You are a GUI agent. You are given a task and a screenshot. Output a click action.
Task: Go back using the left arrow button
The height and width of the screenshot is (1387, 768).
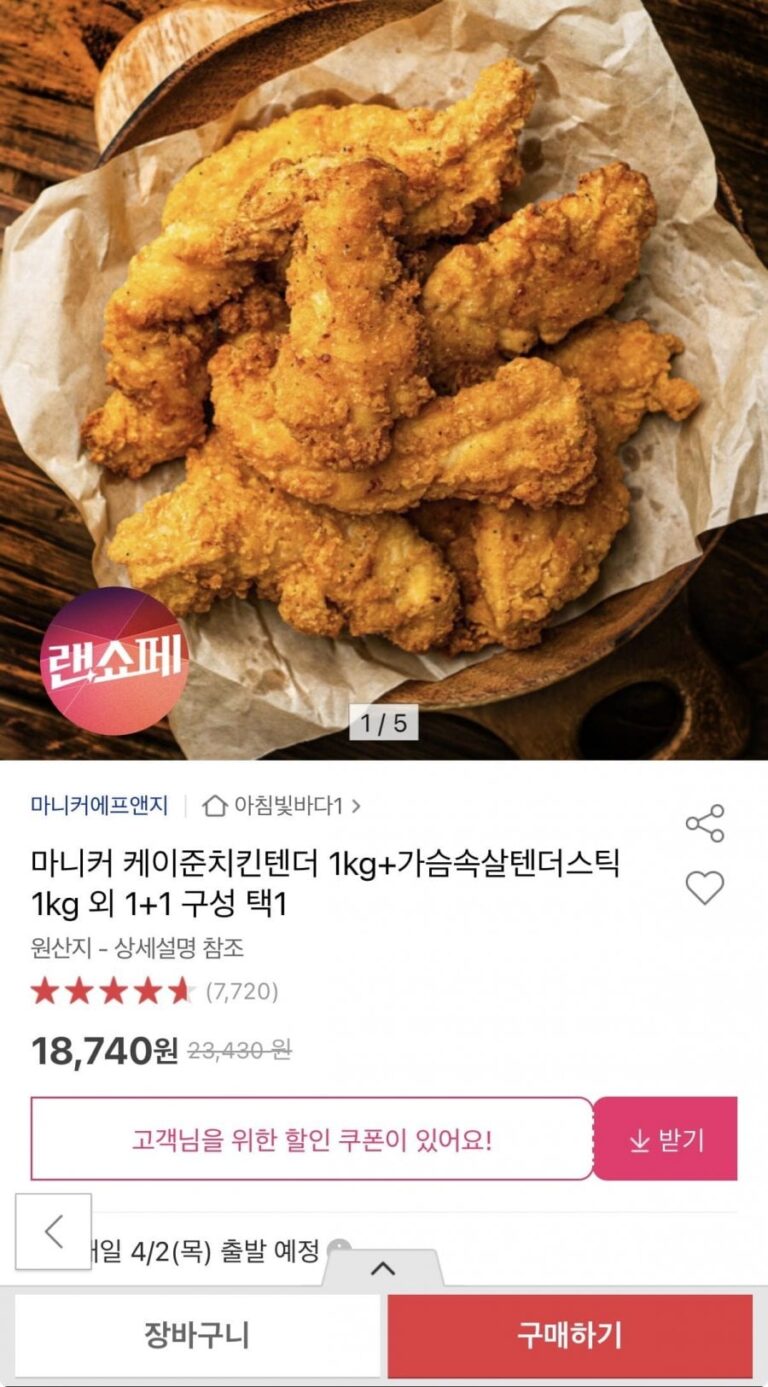pos(54,1232)
